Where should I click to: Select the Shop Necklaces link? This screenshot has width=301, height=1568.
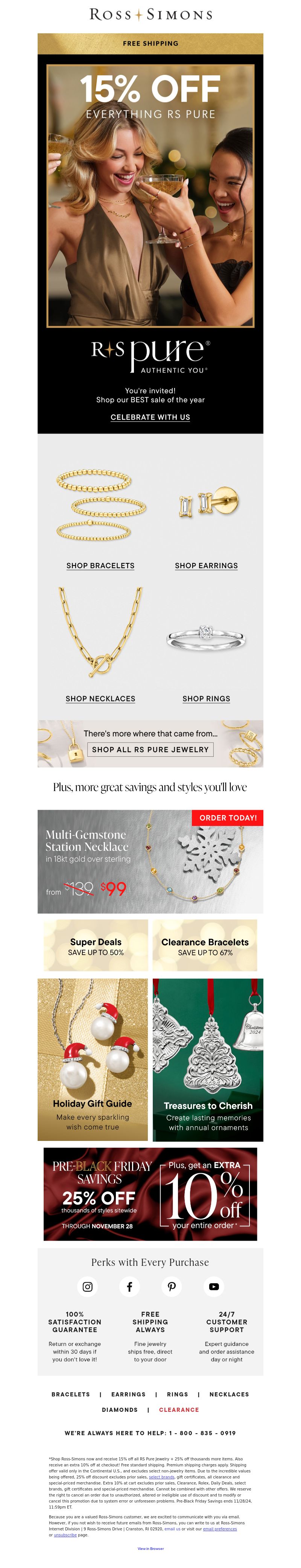pos(100,698)
